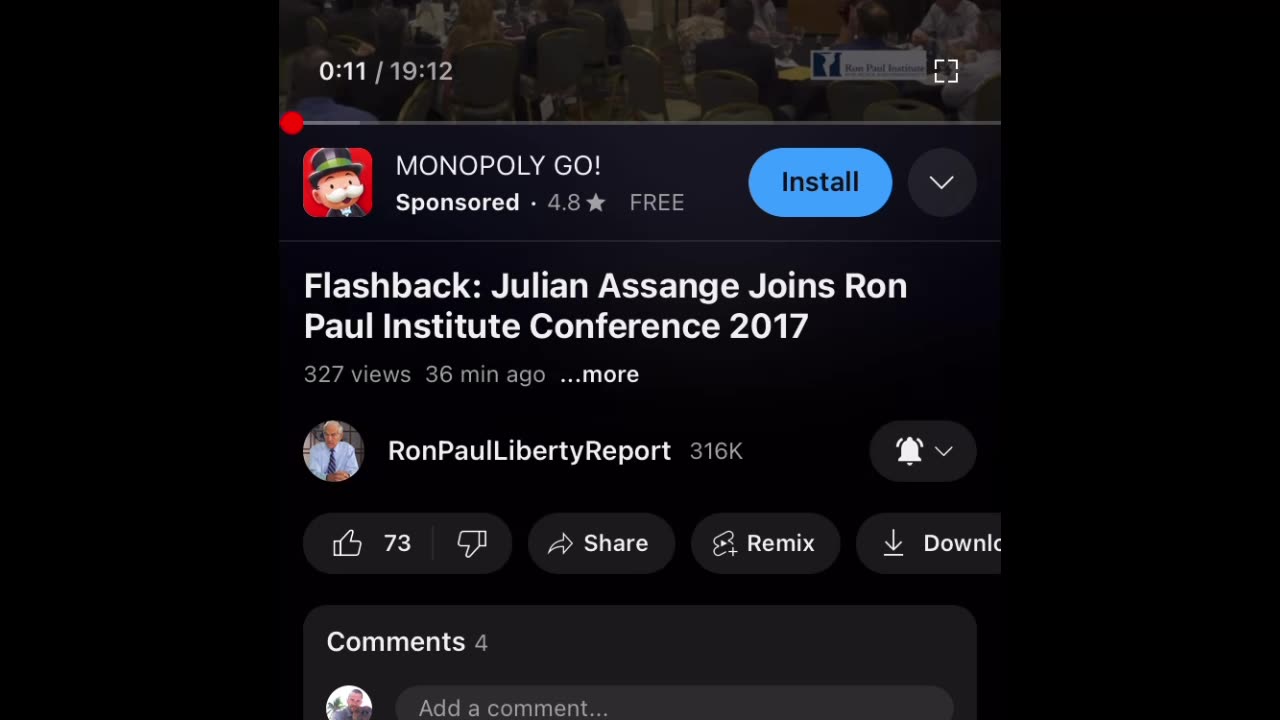Image resolution: width=1280 pixels, height=720 pixels.
Task: Tap the red video progress scrubber
Action: pos(292,123)
